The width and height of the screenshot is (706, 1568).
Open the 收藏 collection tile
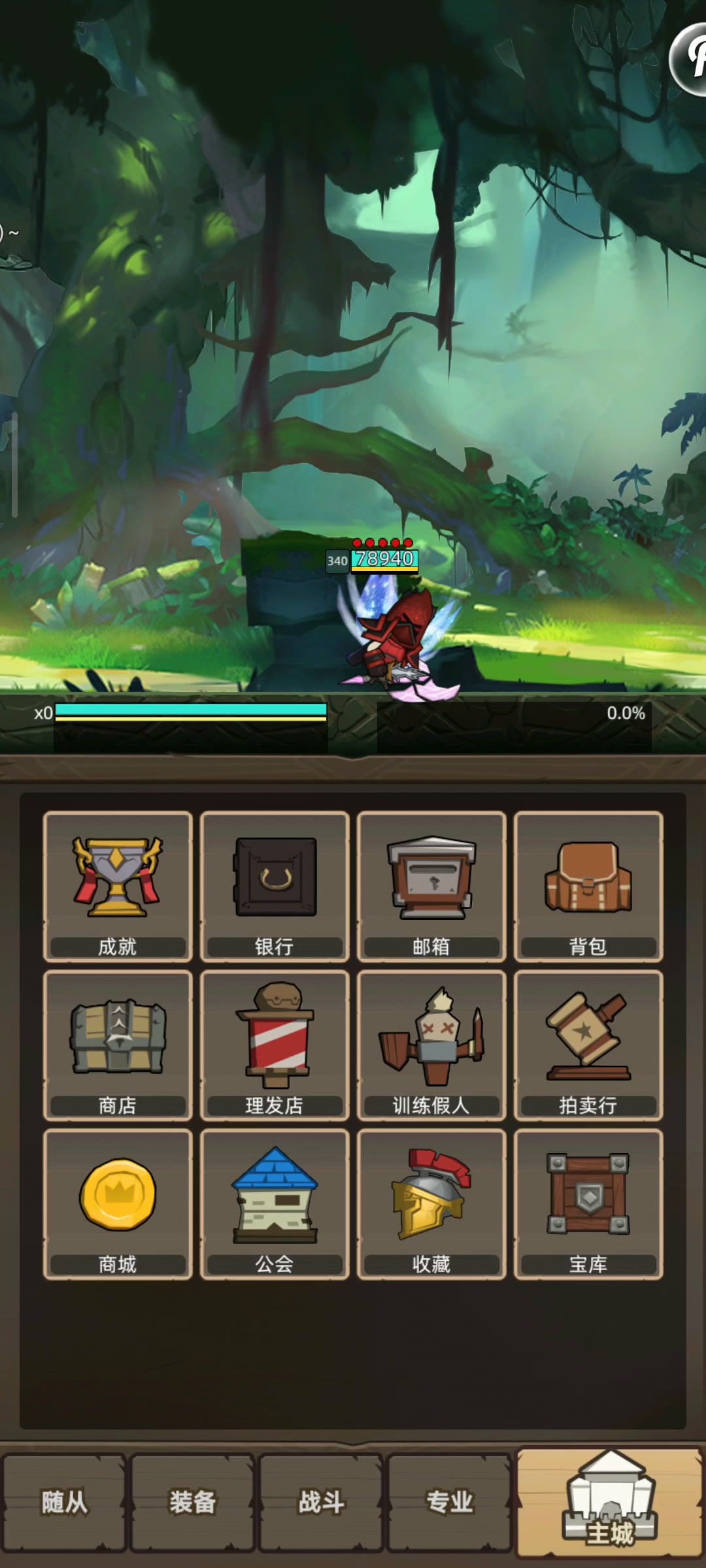click(x=431, y=1204)
